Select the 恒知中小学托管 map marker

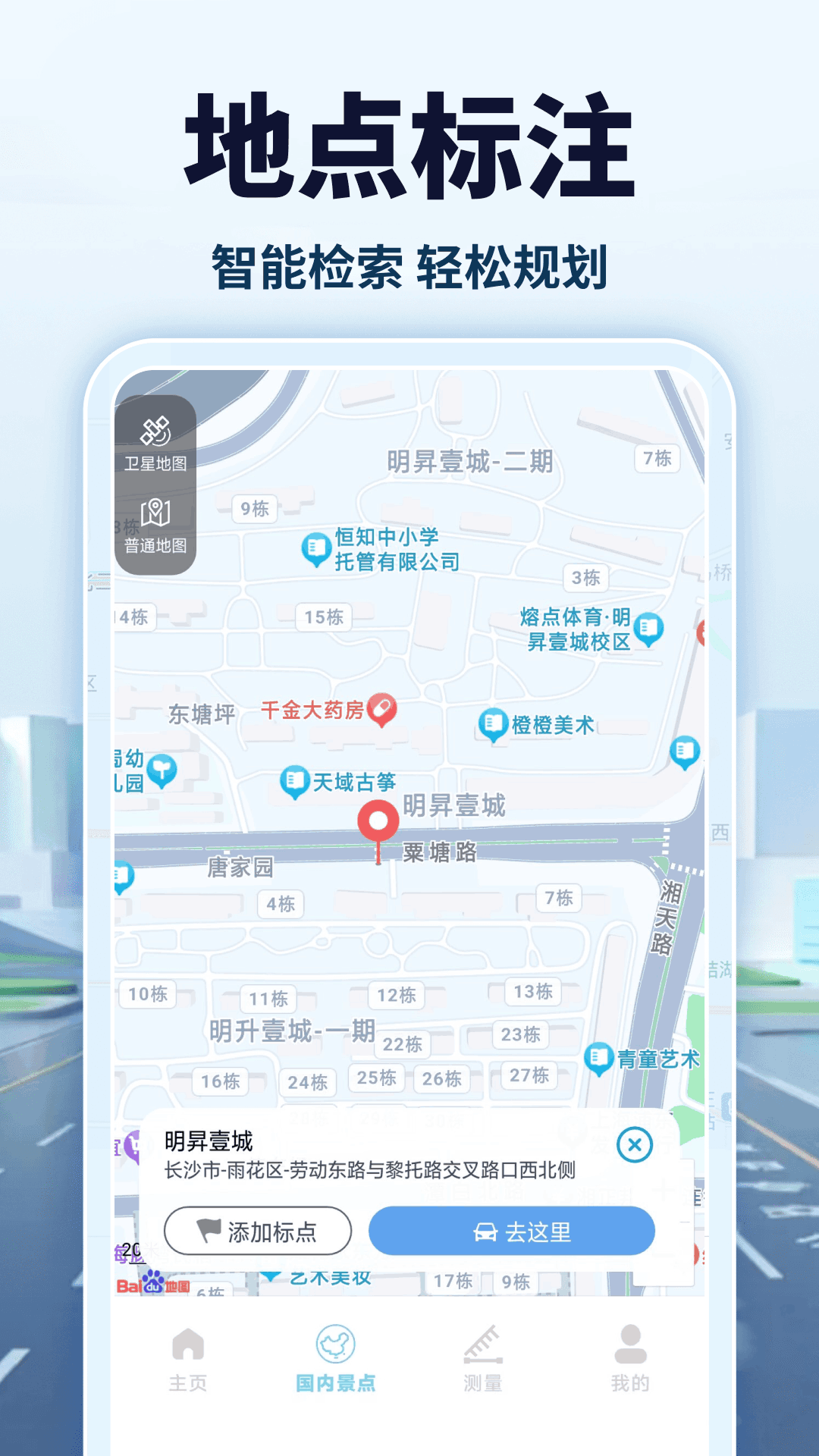pos(315,548)
